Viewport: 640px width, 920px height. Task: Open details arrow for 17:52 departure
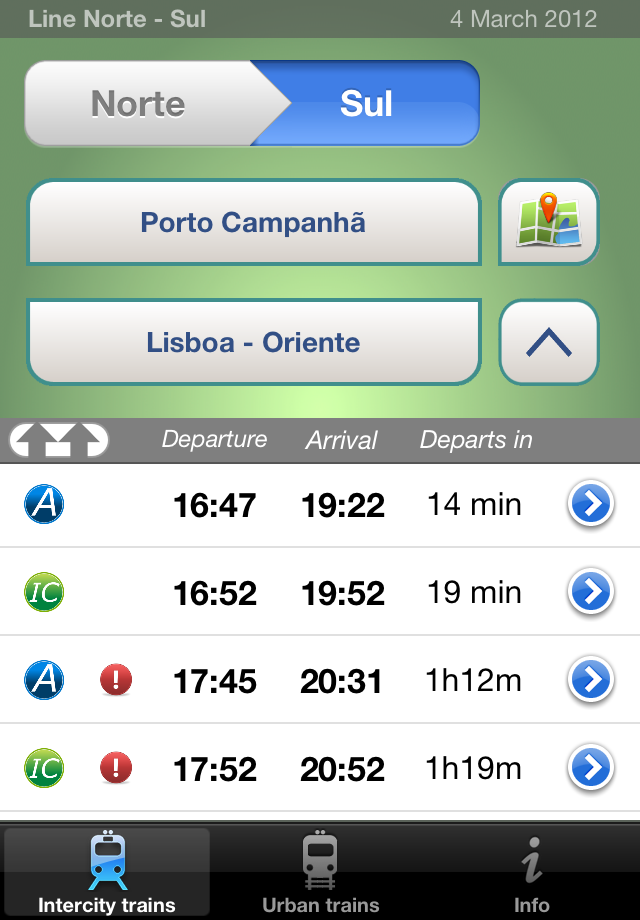(590, 769)
